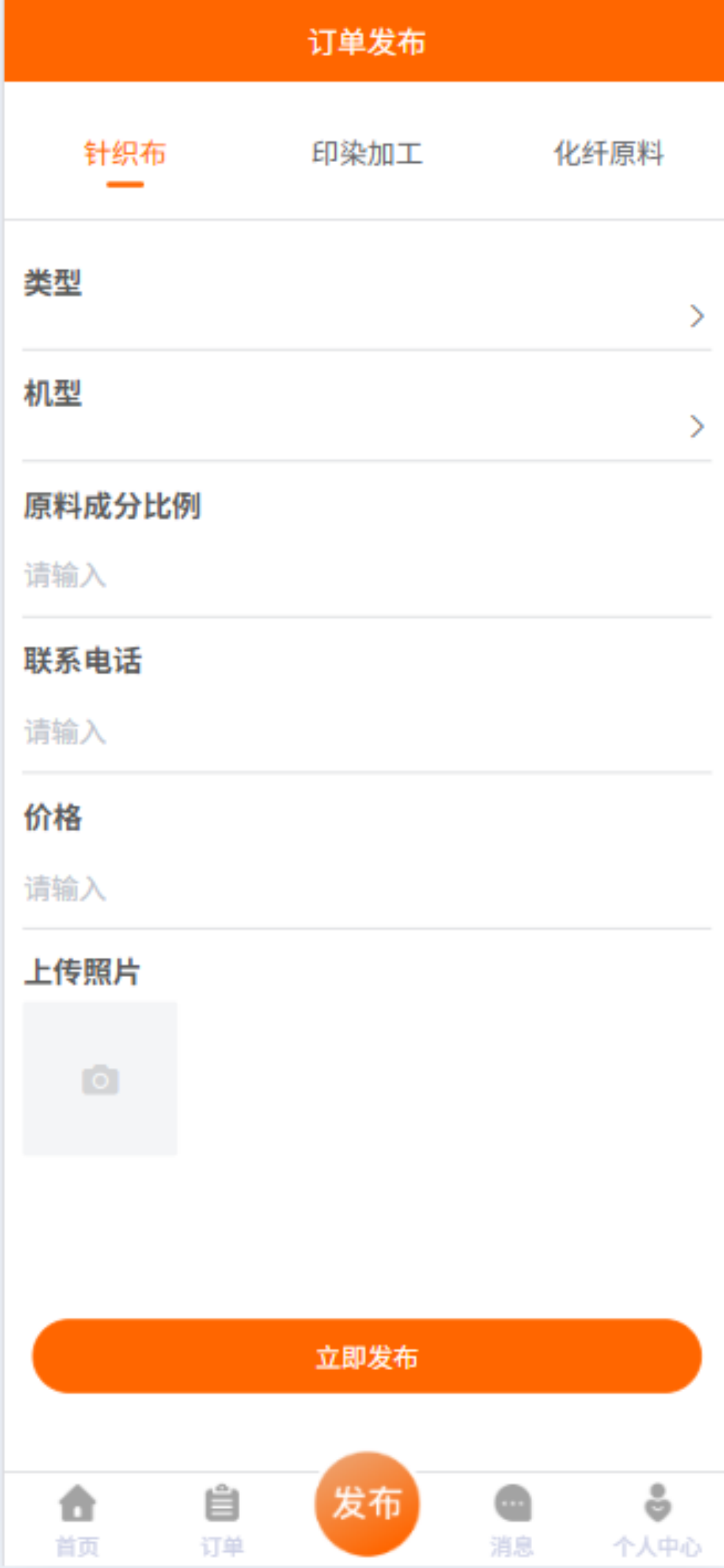Switch to the 化纤原料 tab
This screenshot has height=1568, width=724.
click(x=608, y=153)
